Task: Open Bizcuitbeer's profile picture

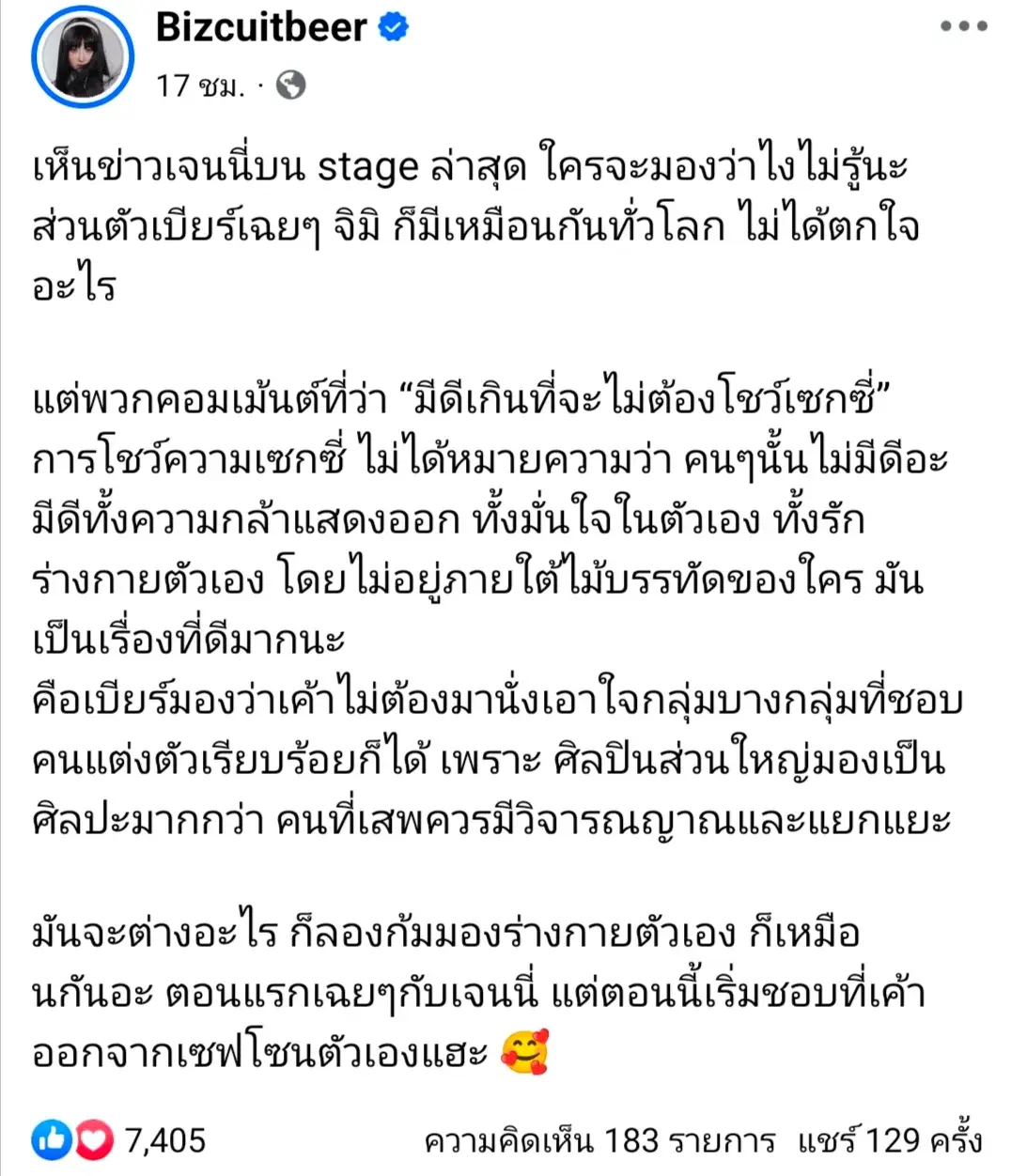Action: pos(82,58)
